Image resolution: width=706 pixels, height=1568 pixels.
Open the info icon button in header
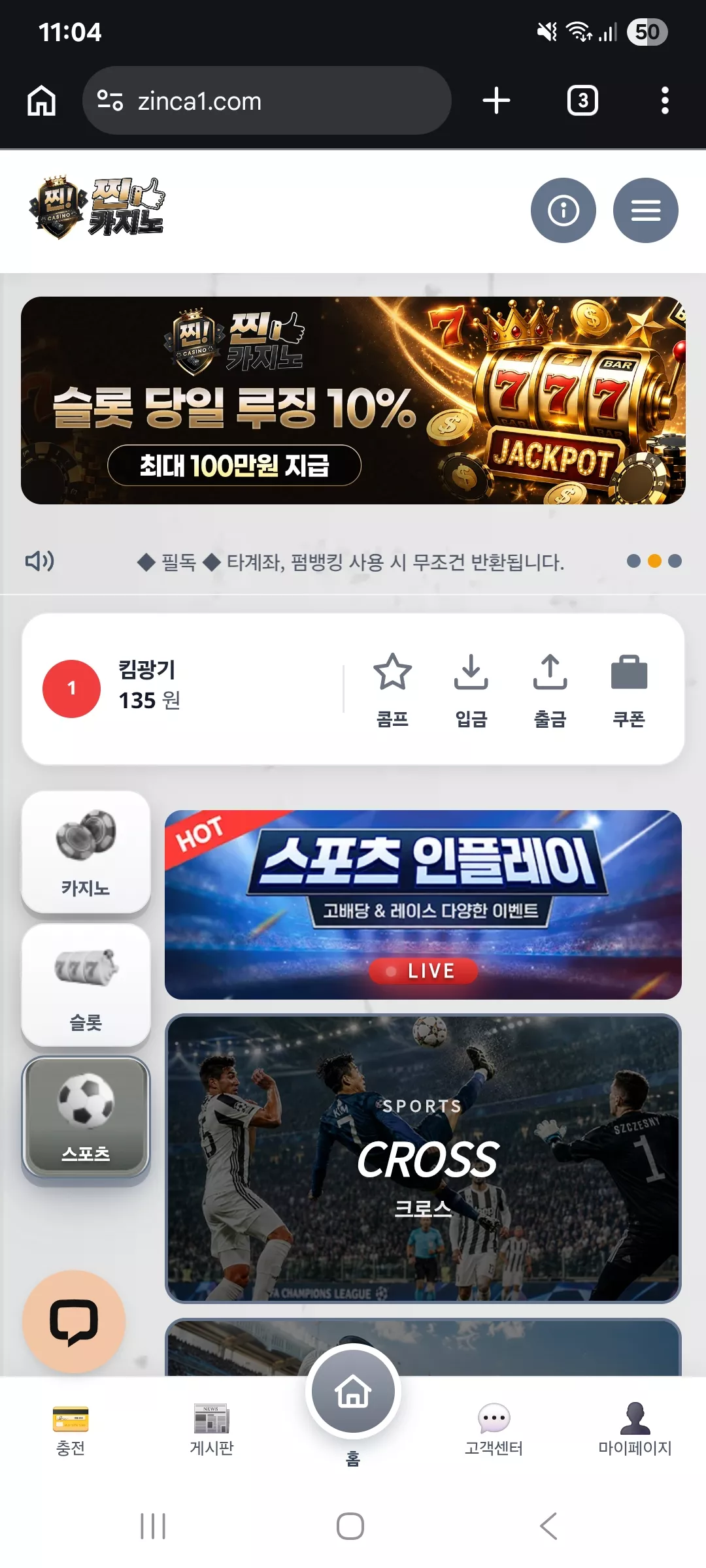pyautogui.click(x=563, y=210)
